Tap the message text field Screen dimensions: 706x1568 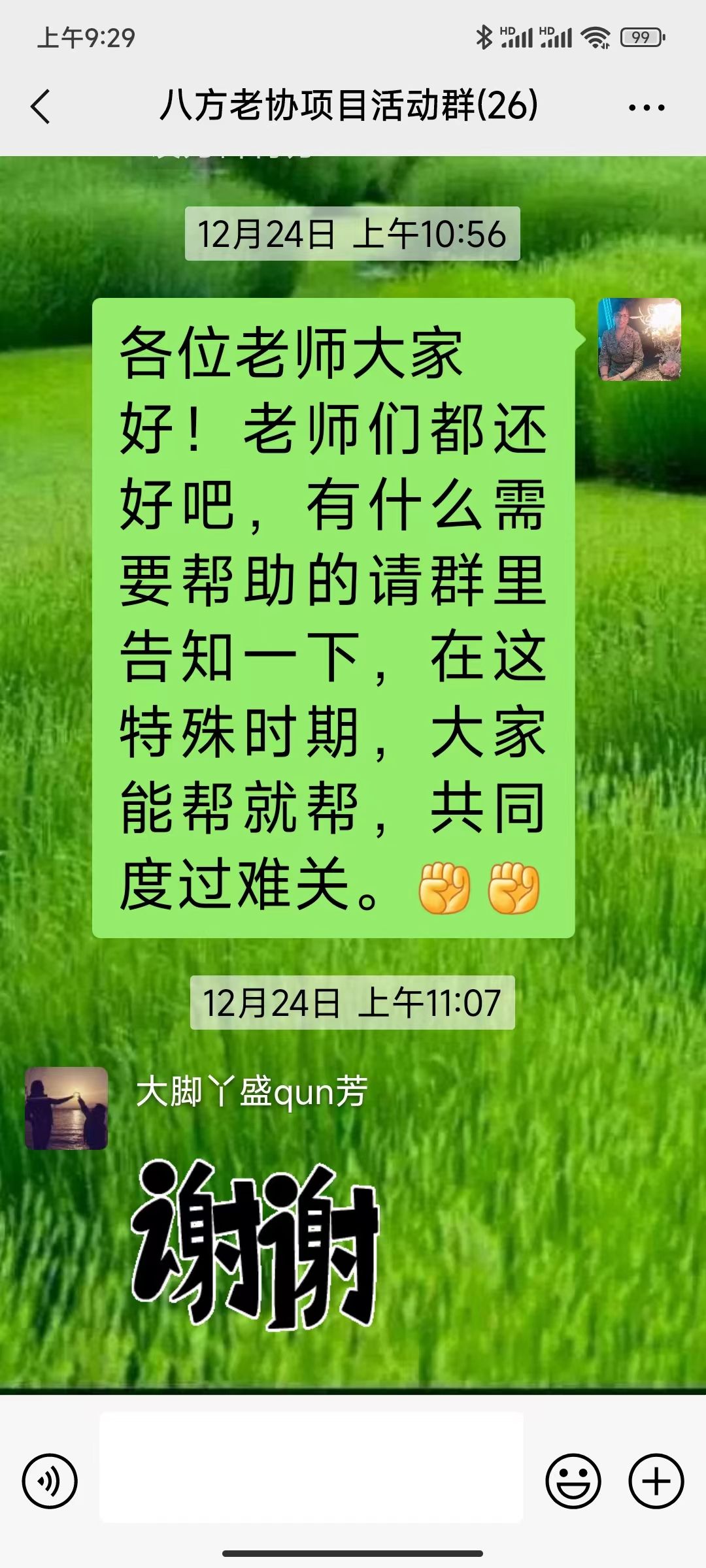(311, 1467)
